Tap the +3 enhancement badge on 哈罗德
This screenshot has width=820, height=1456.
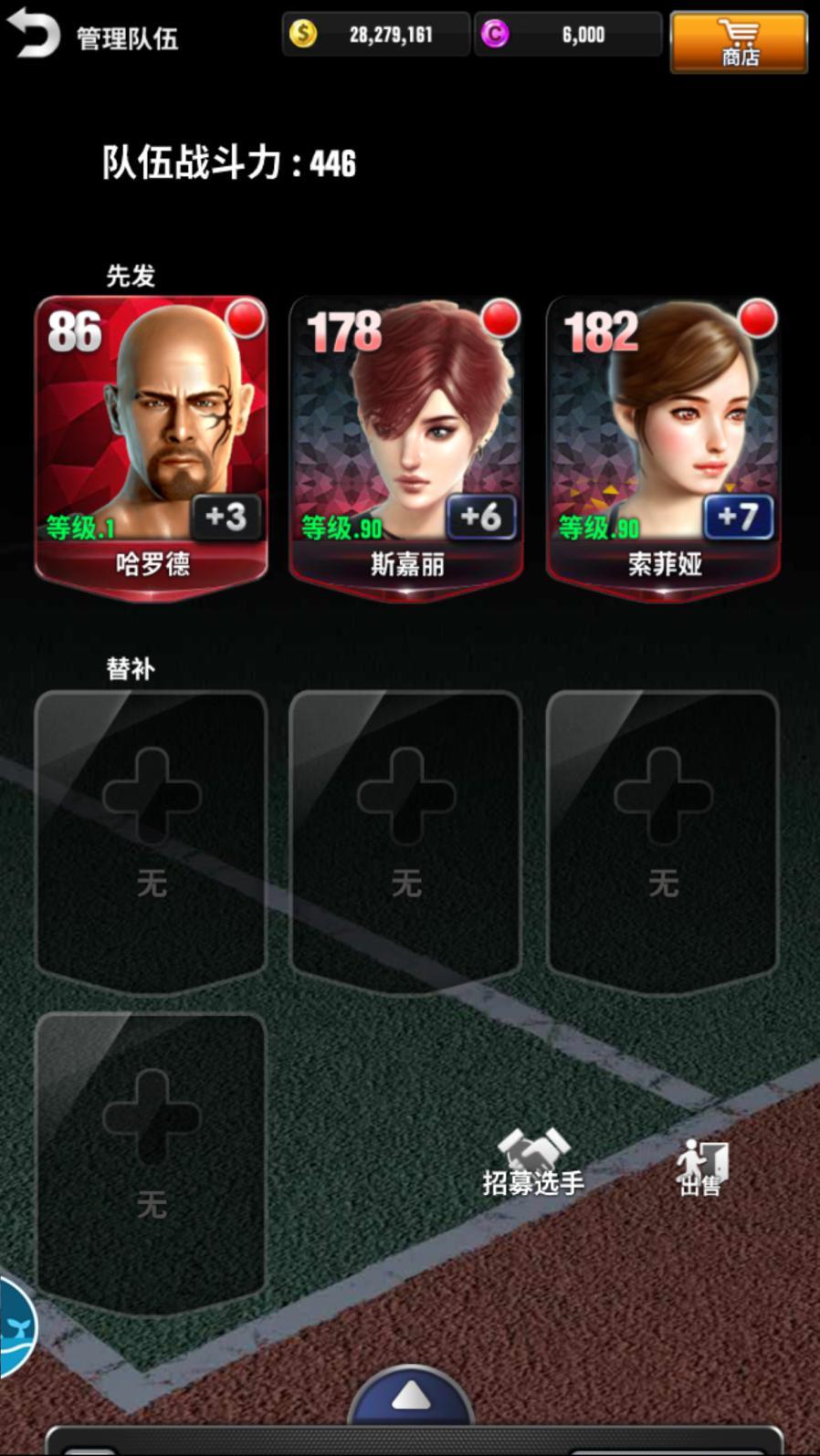(x=226, y=517)
